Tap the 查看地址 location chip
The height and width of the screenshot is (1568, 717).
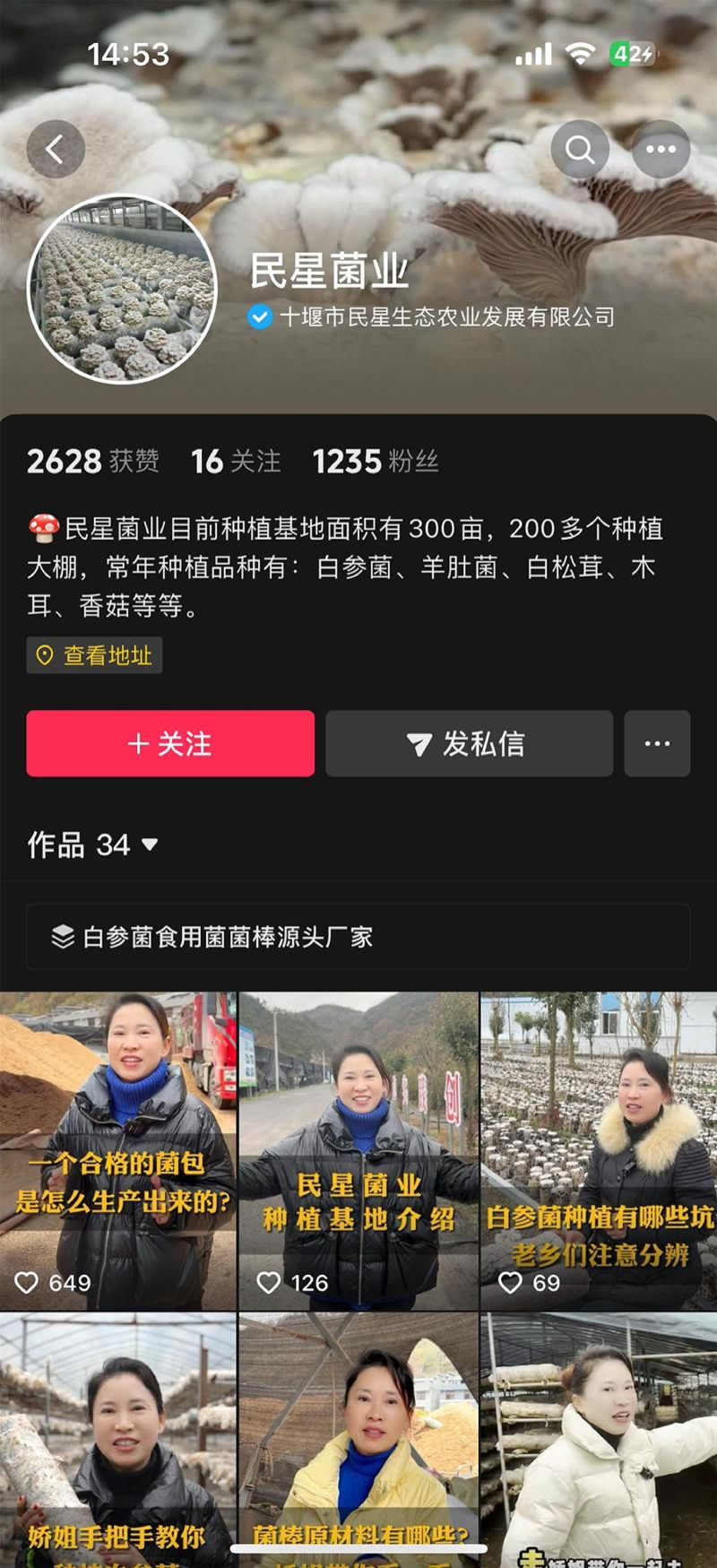tap(94, 655)
